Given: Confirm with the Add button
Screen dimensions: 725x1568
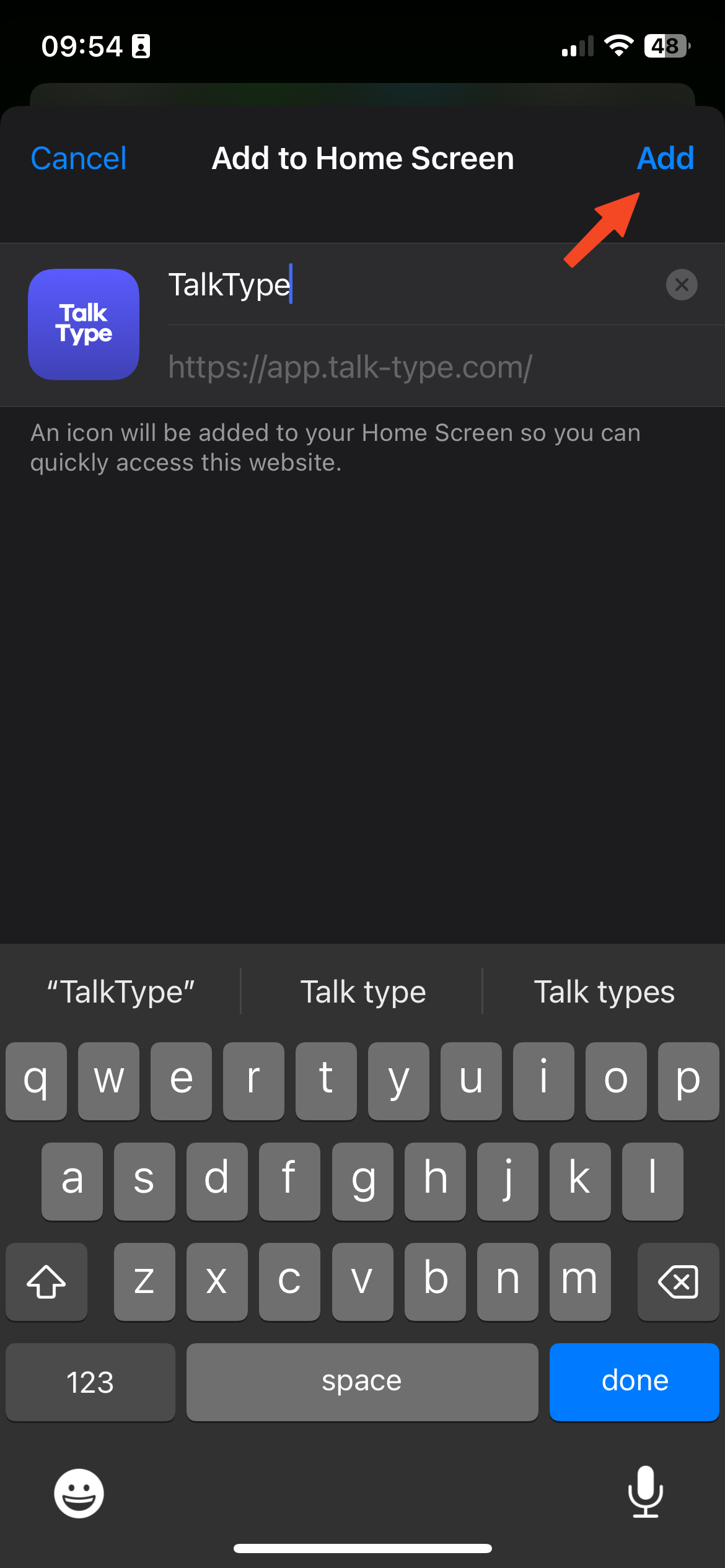Looking at the screenshot, I should 666,159.
